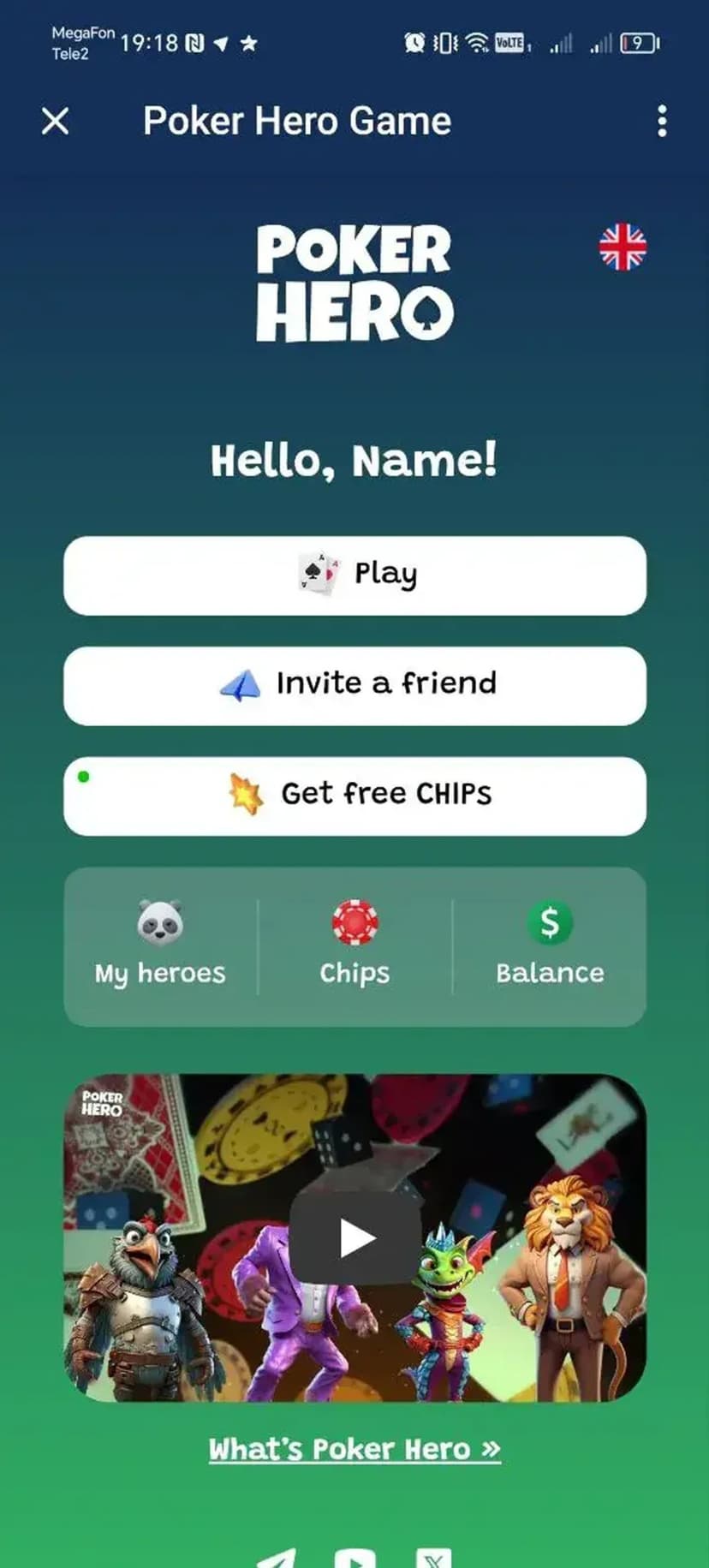The width and height of the screenshot is (709, 1568).
Task: Follow the What's Poker Hero link
Action: (354, 1449)
